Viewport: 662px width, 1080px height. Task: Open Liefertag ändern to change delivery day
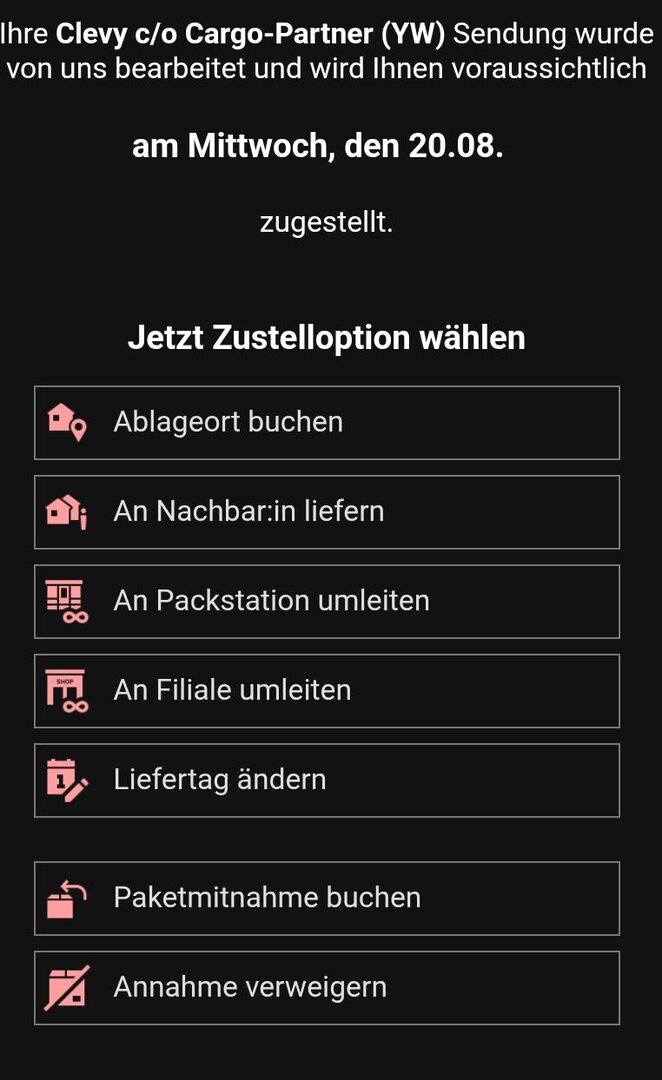327,780
